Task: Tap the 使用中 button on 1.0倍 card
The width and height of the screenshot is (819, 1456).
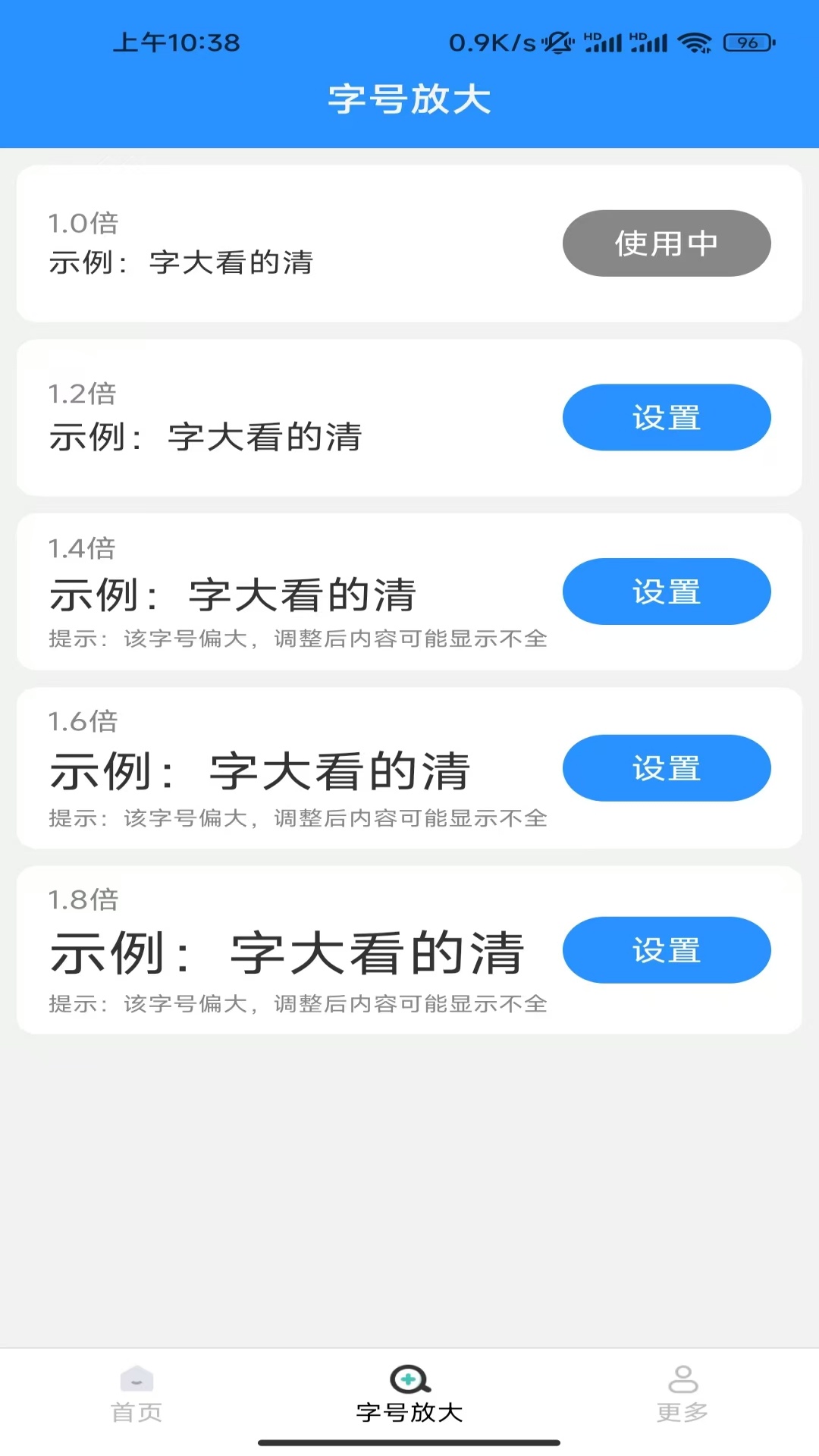Action: 667,243
